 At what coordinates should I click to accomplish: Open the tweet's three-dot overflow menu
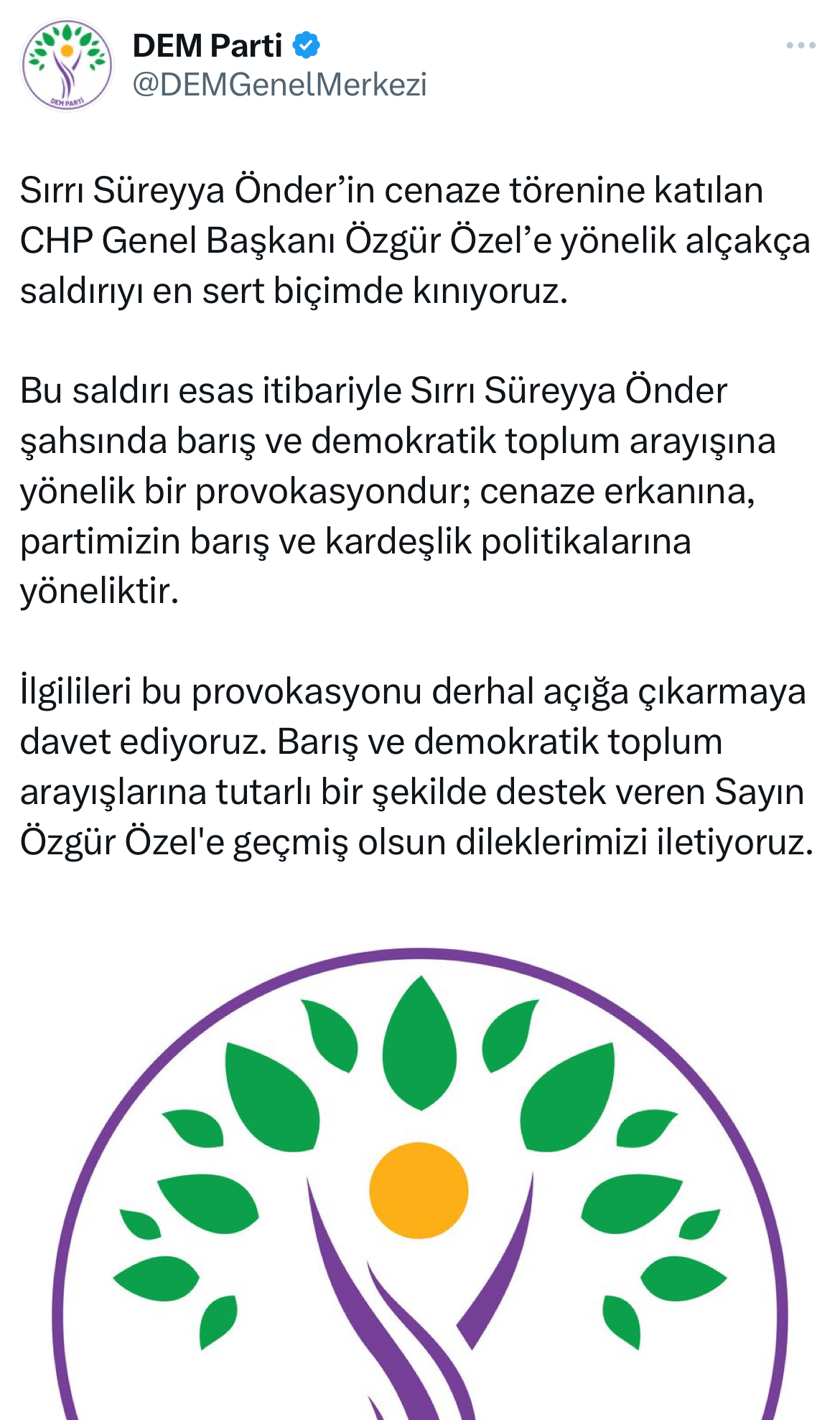click(x=801, y=45)
